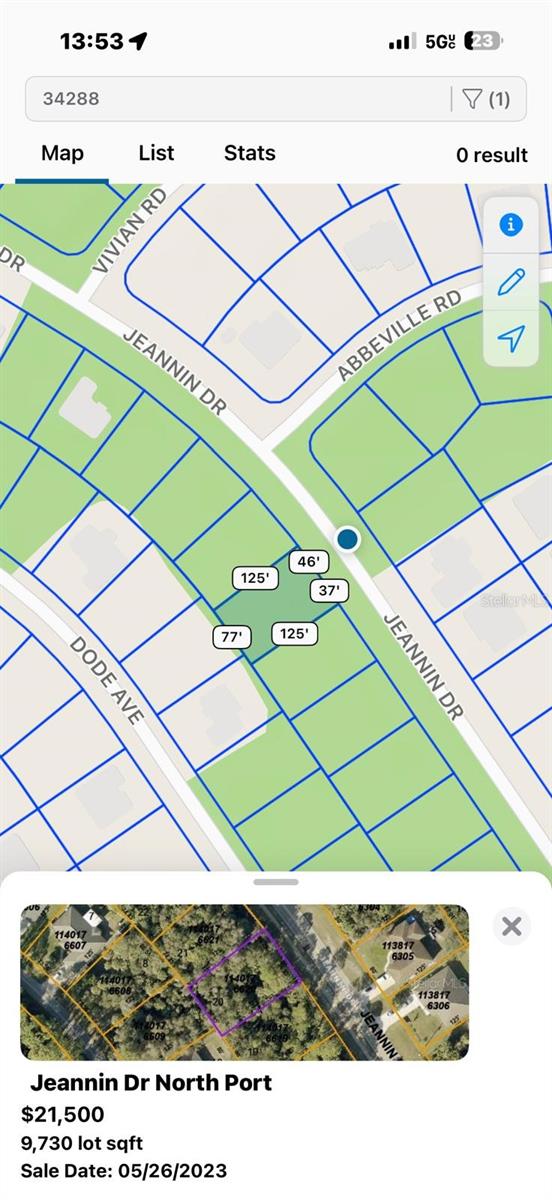552x1200 pixels.
Task: Open the Jeannin Dr parcel aerial photo
Action: click(244, 982)
